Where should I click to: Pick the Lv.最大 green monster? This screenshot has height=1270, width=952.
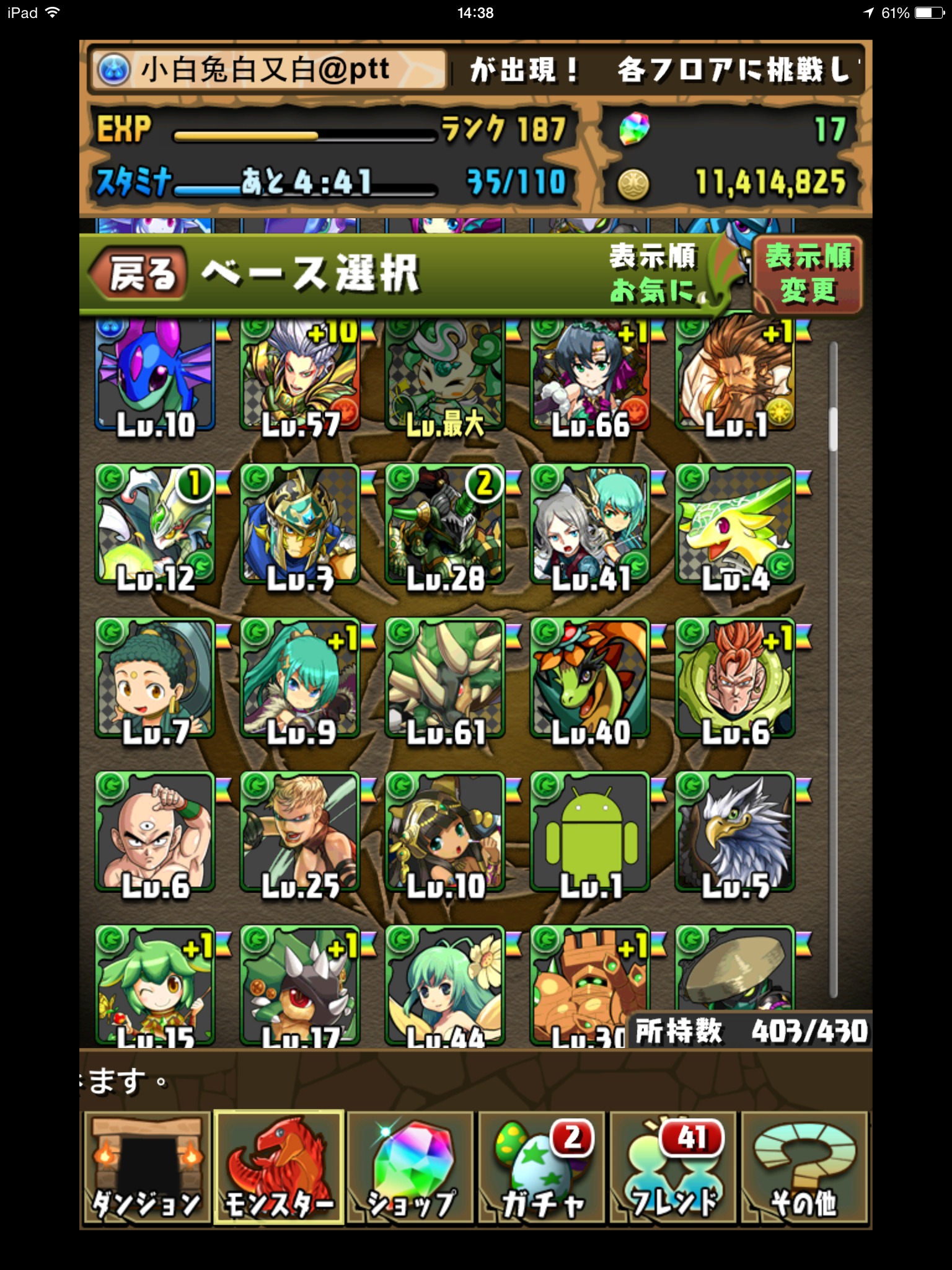(445, 375)
